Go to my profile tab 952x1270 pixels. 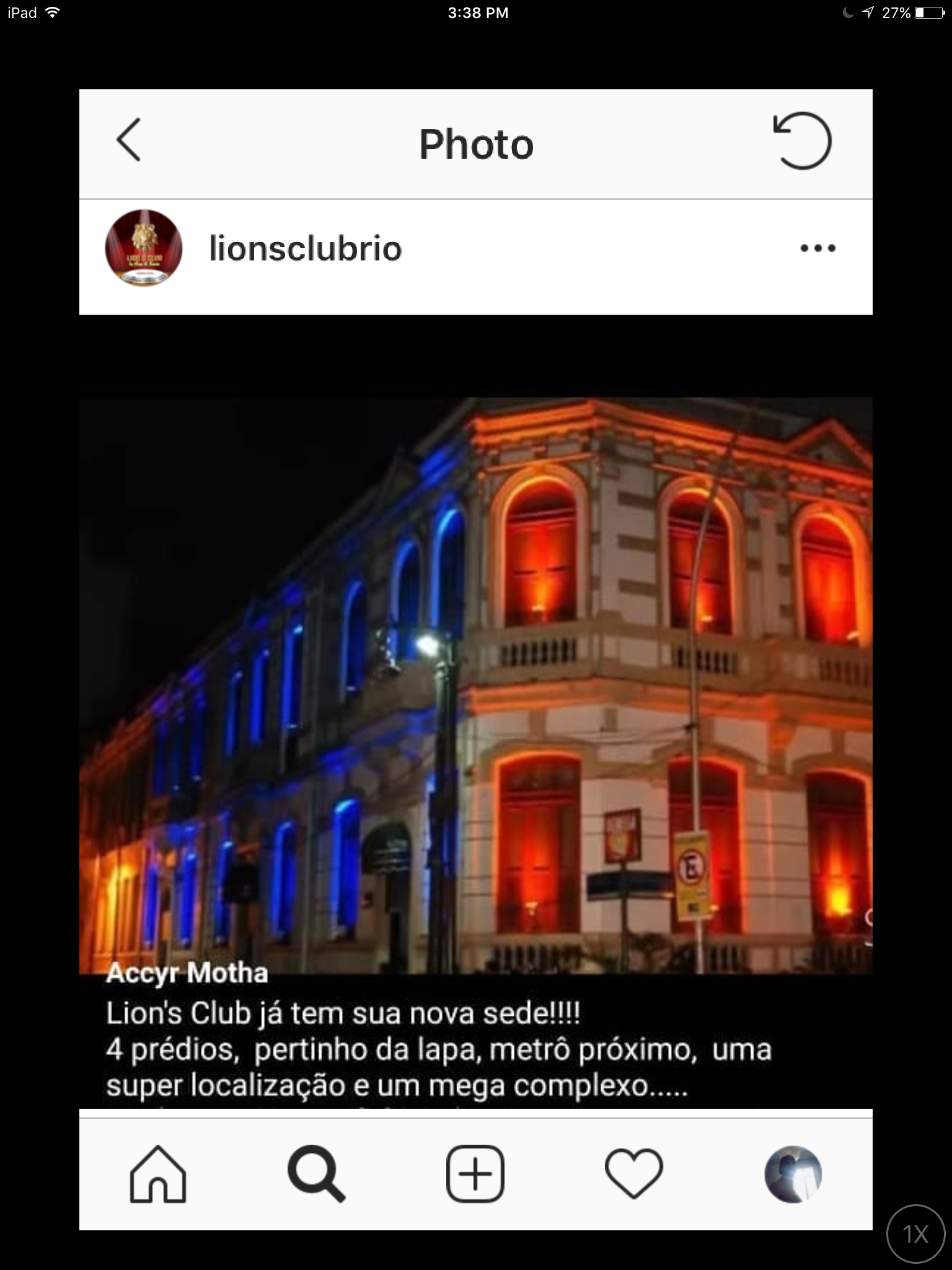(793, 1174)
